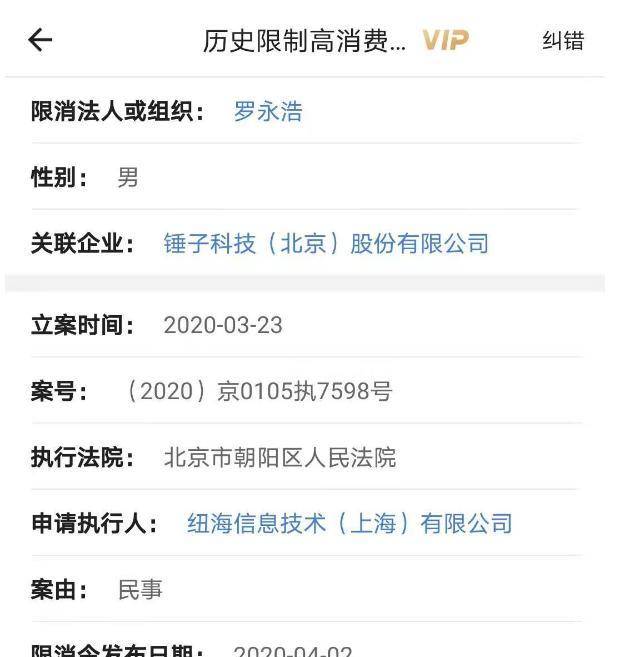
Task: Tap the 纠错 error-correction button
Action: click(x=563, y=41)
